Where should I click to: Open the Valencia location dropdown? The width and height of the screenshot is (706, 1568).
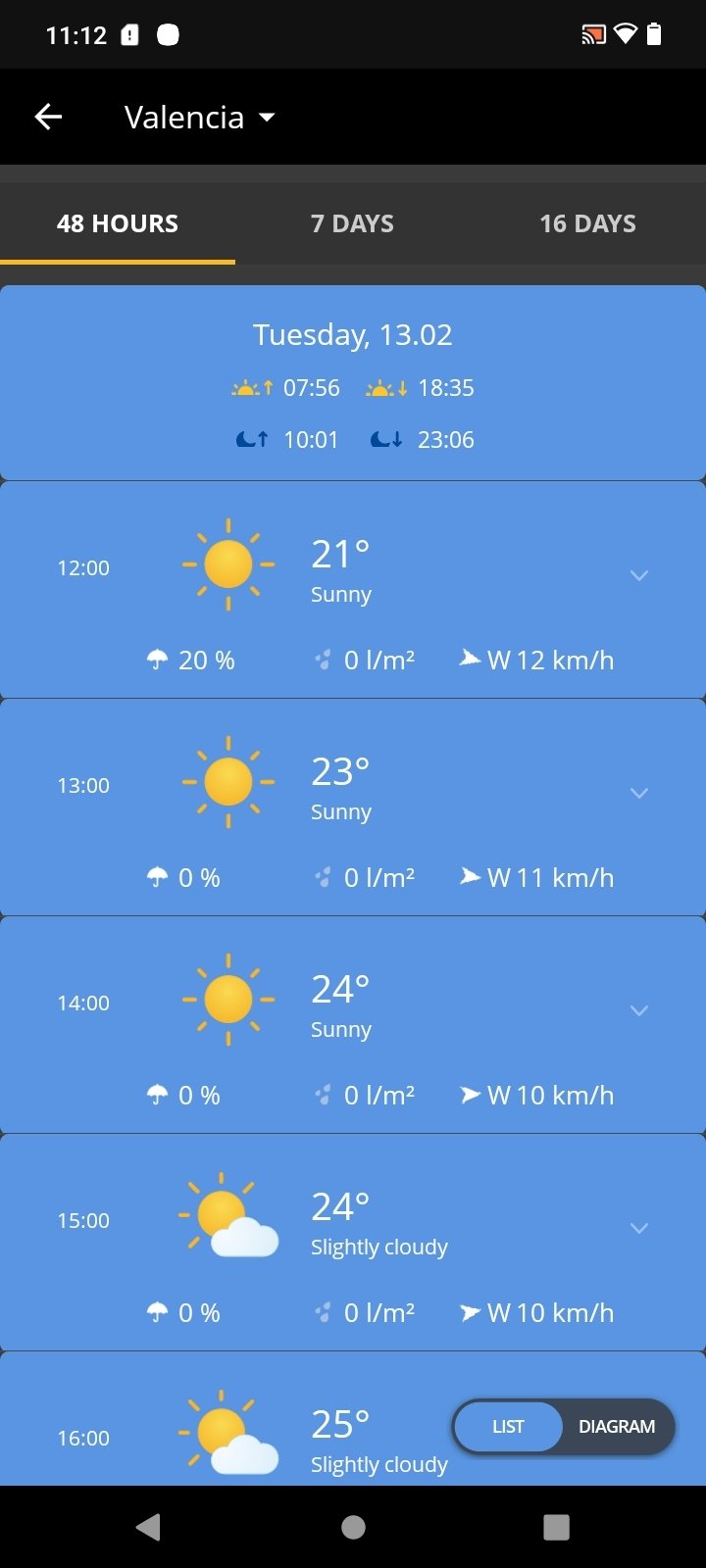click(x=199, y=118)
